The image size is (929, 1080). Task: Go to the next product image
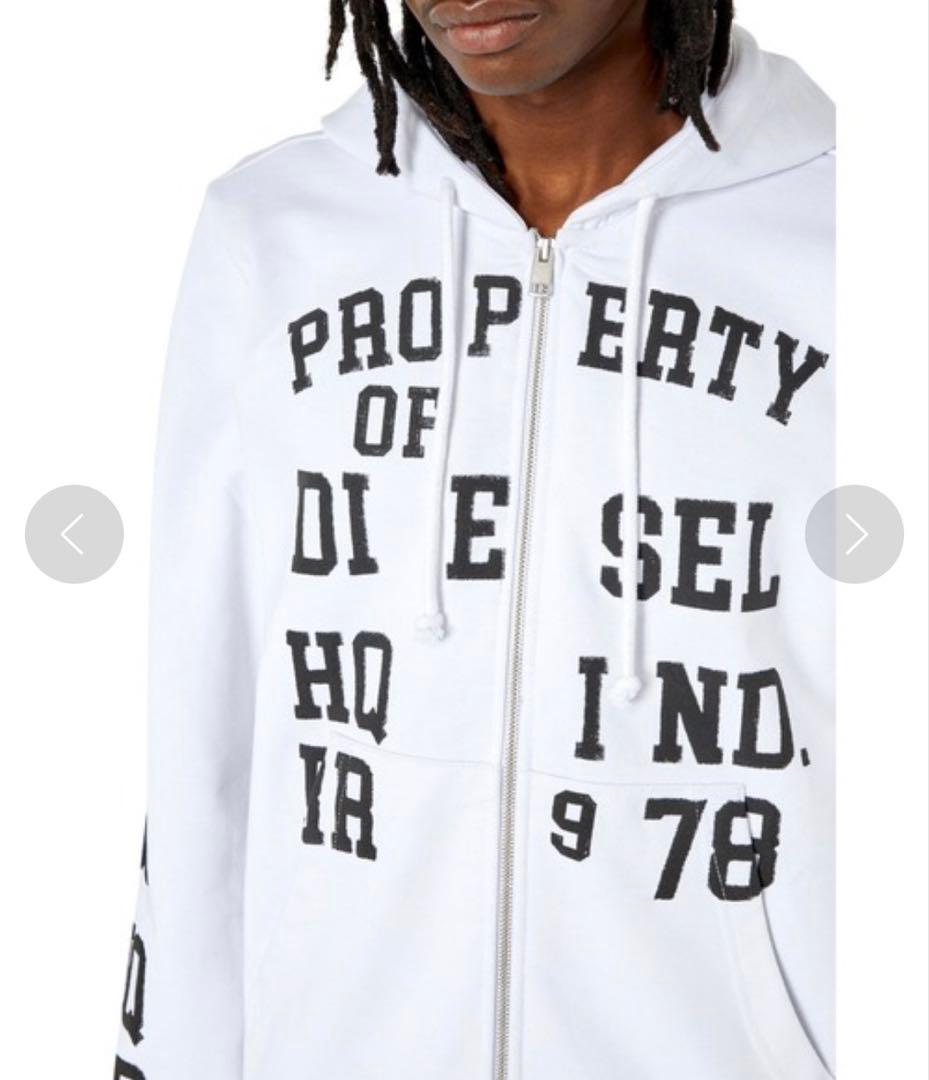point(854,534)
